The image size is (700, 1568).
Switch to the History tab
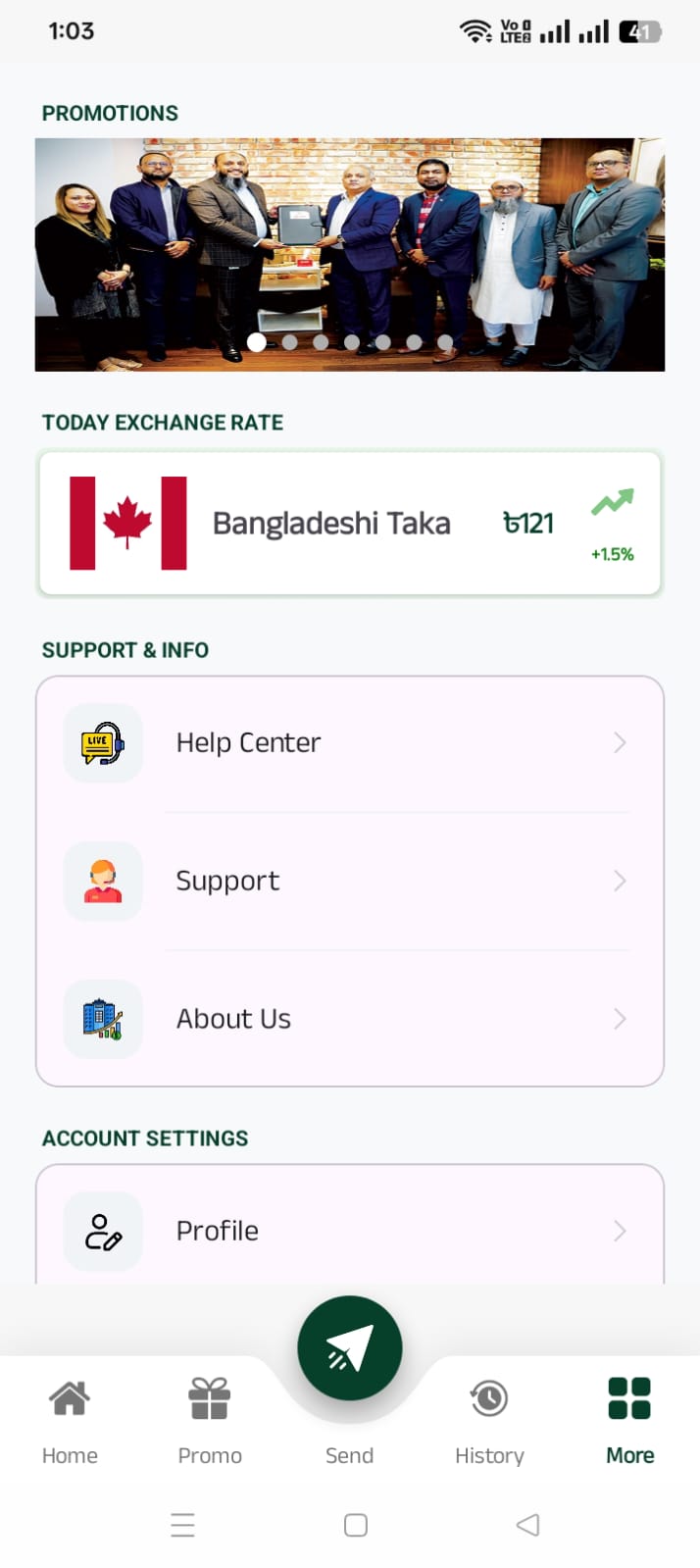[489, 1418]
